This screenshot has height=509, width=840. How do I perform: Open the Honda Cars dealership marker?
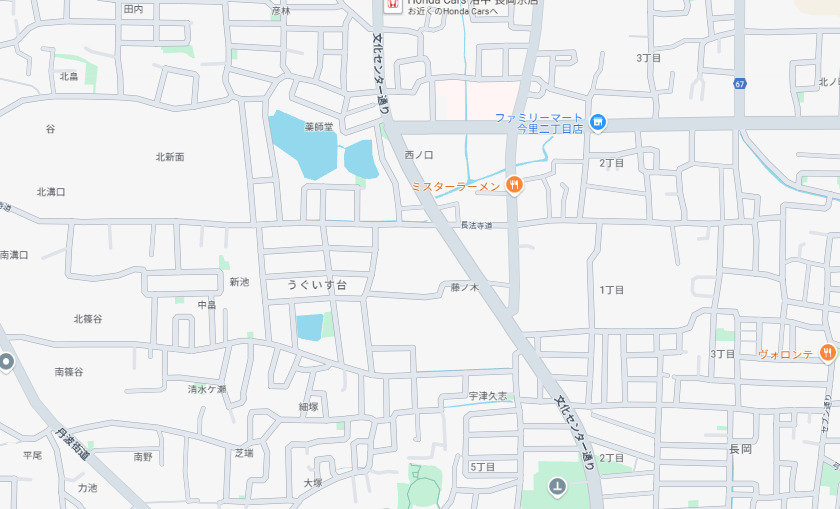point(393,5)
